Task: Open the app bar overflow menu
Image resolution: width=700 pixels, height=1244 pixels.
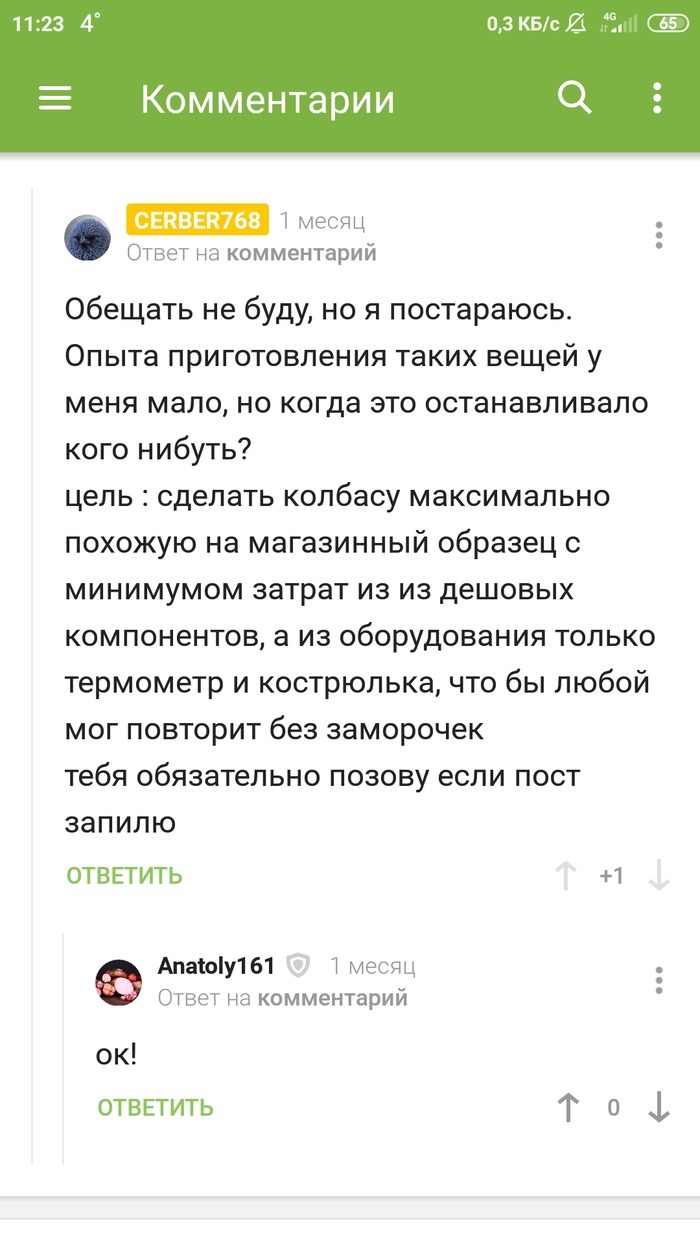Action: point(657,98)
